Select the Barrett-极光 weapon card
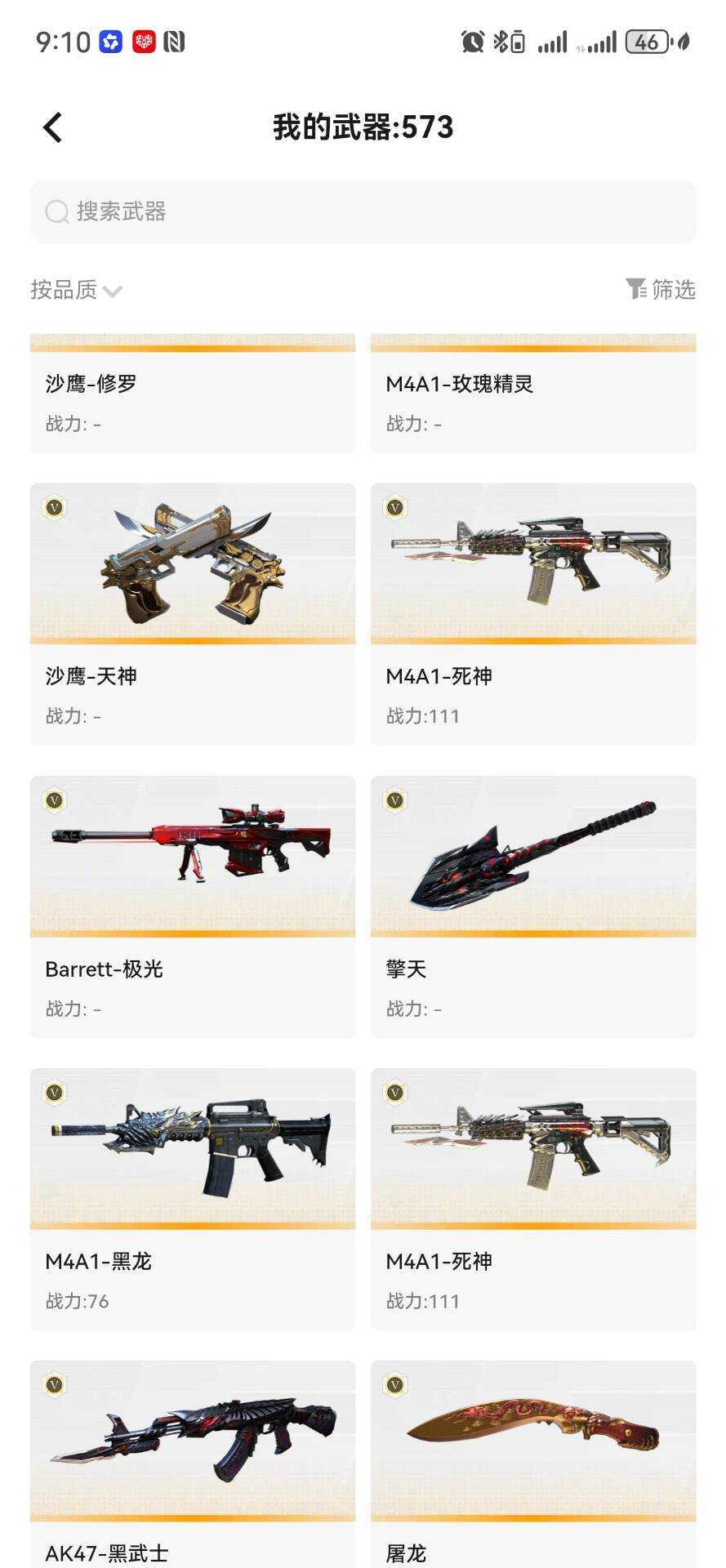 193,906
